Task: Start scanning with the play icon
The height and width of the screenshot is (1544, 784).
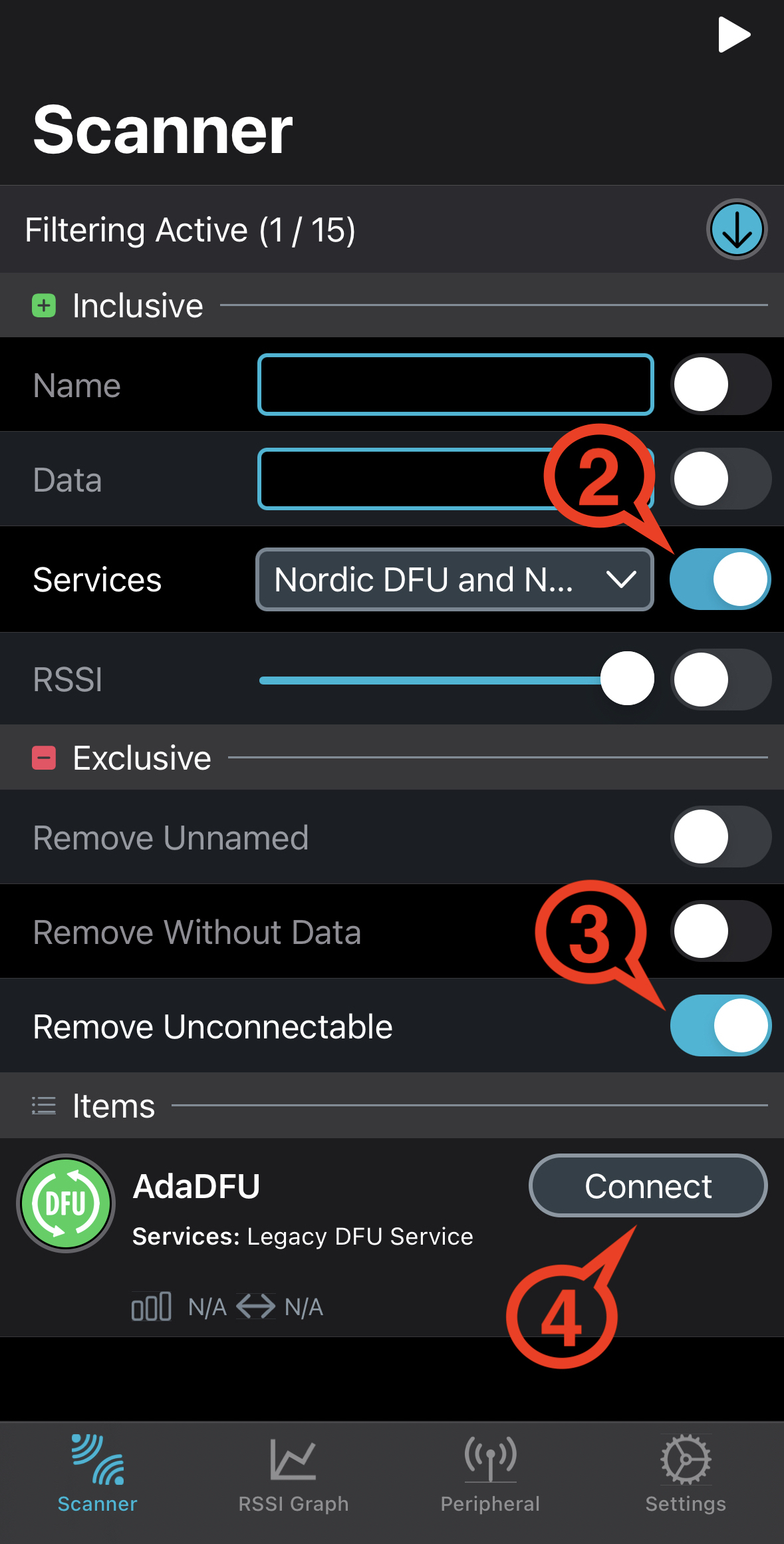Action: tap(733, 35)
